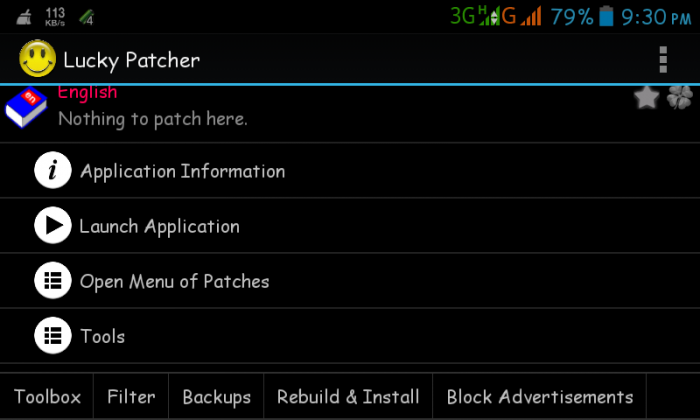
Task: Go to Backups
Action: pos(216,397)
